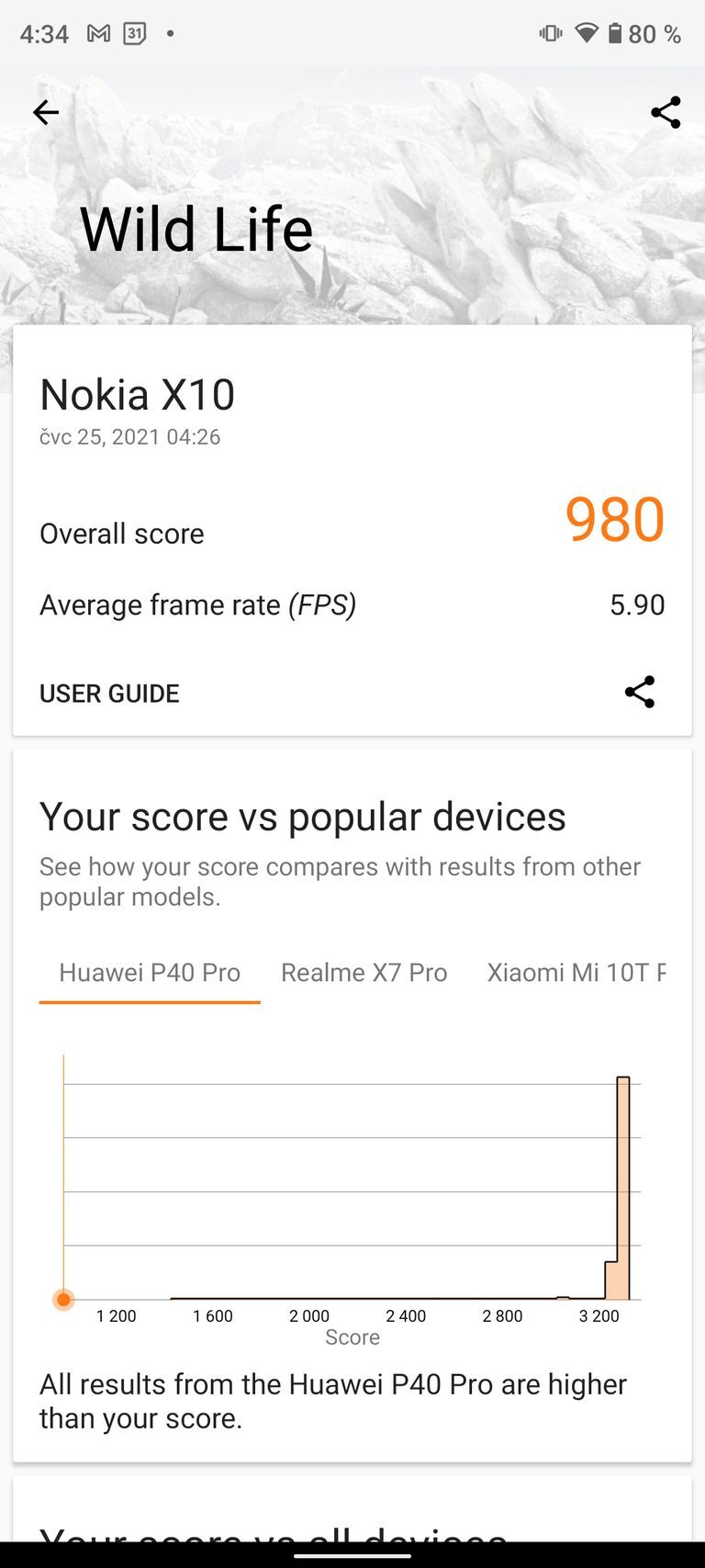Tap the overall score value 980

[613, 520]
